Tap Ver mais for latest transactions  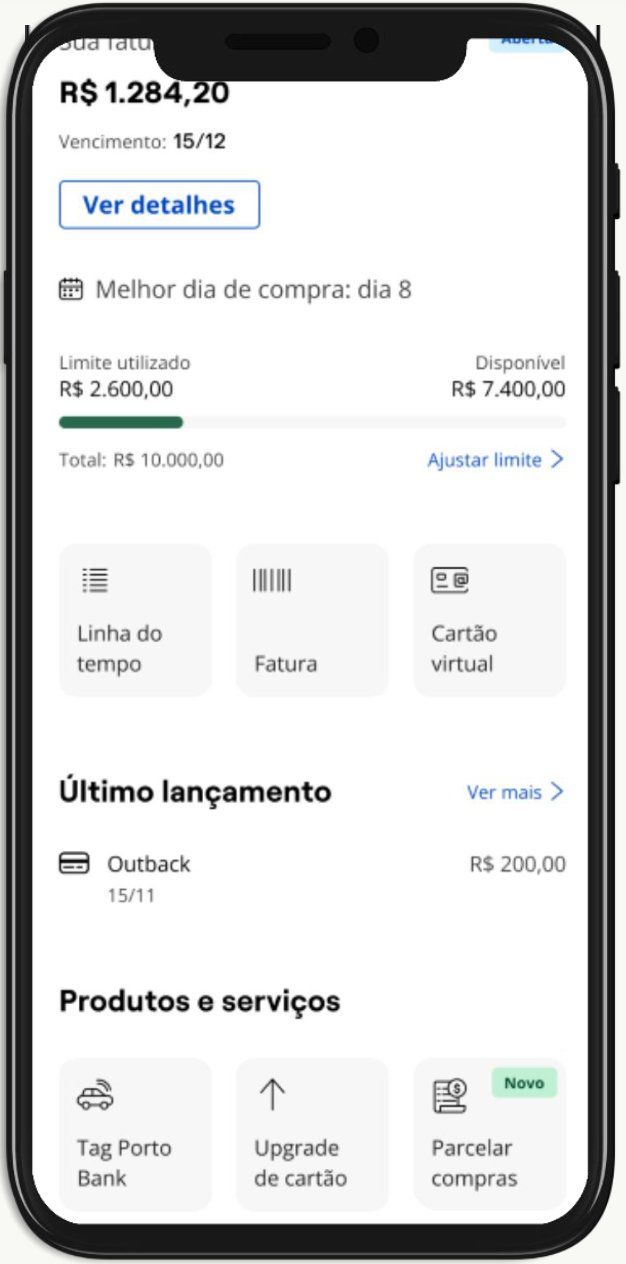point(514,792)
